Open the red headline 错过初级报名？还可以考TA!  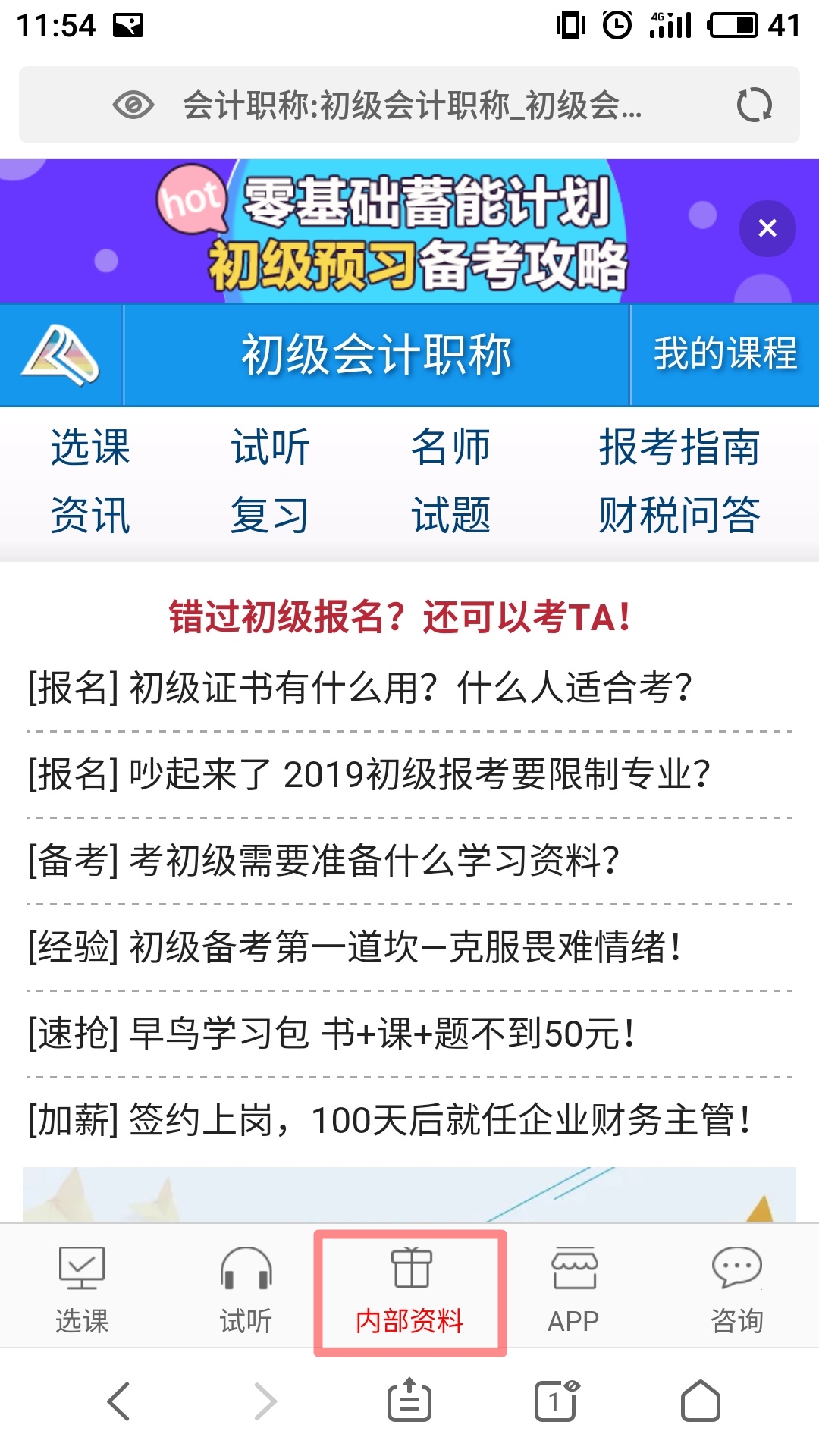coord(400,617)
